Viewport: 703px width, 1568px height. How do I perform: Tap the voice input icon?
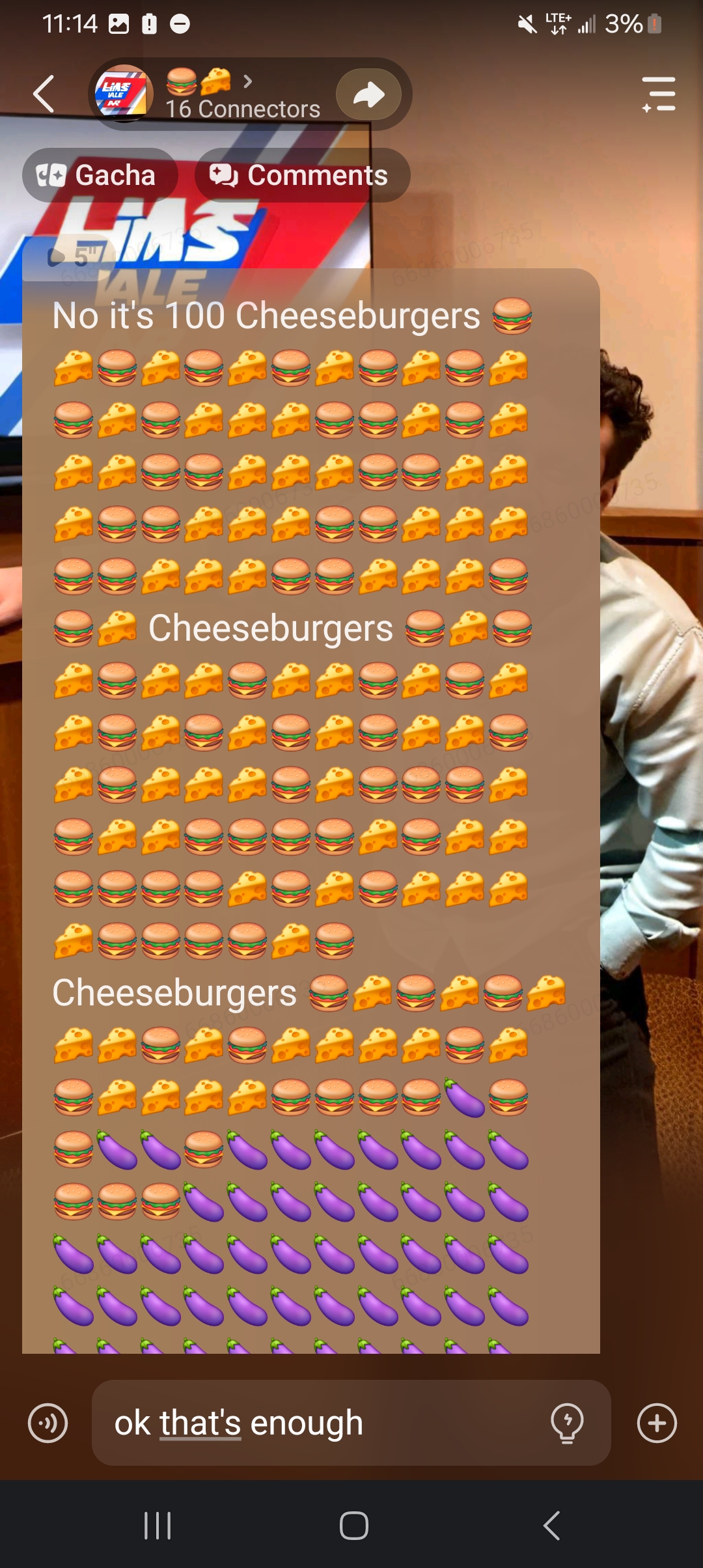(x=48, y=1423)
